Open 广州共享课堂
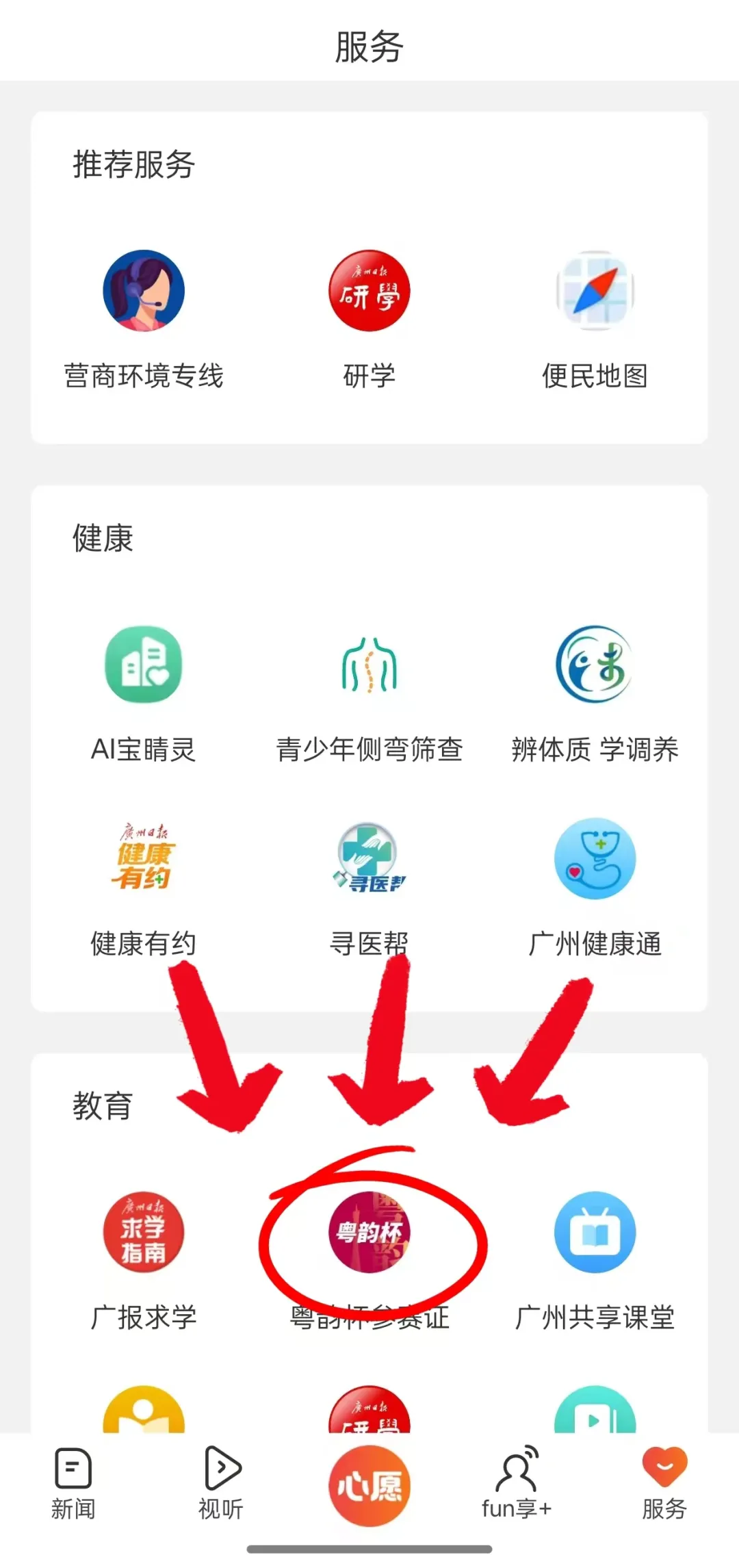The image size is (739, 1568). (595, 1233)
